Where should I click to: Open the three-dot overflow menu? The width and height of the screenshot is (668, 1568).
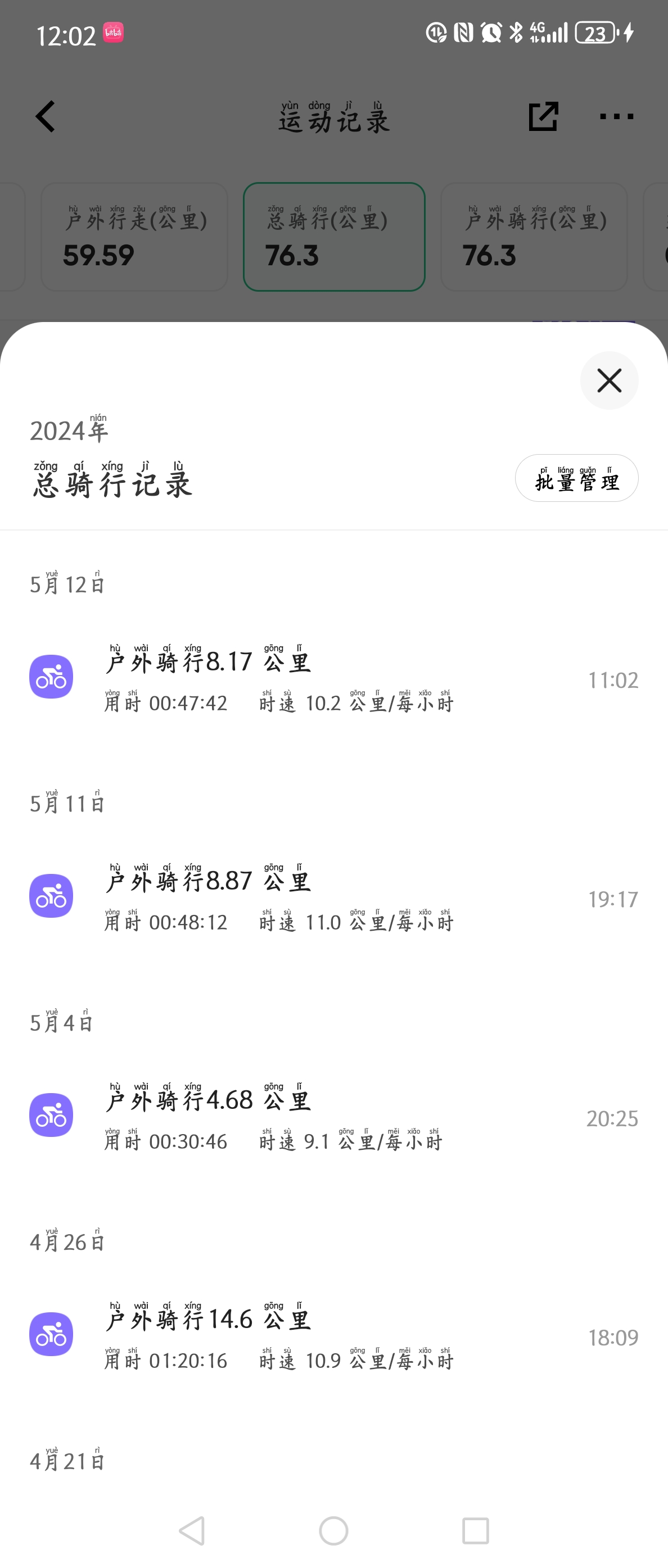tap(616, 116)
